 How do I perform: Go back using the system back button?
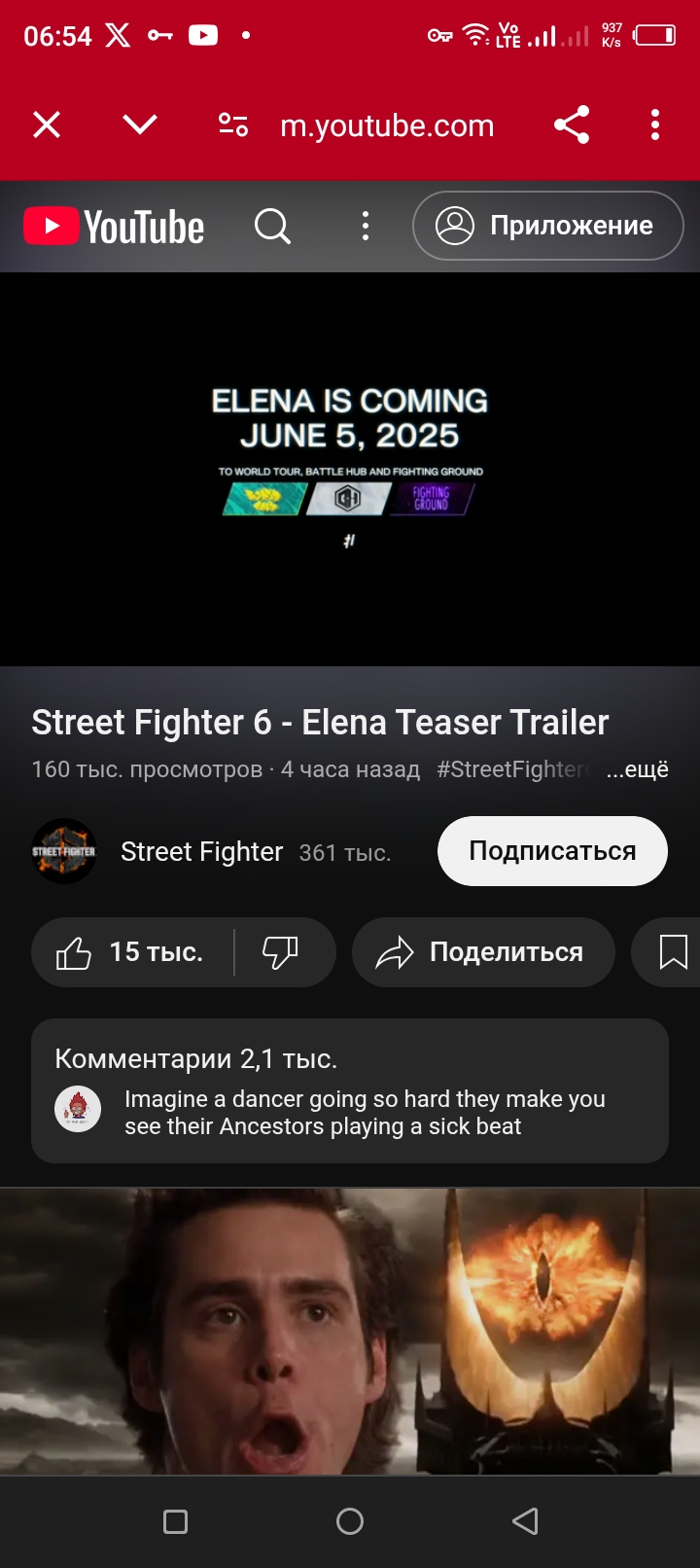[x=525, y=1521]
